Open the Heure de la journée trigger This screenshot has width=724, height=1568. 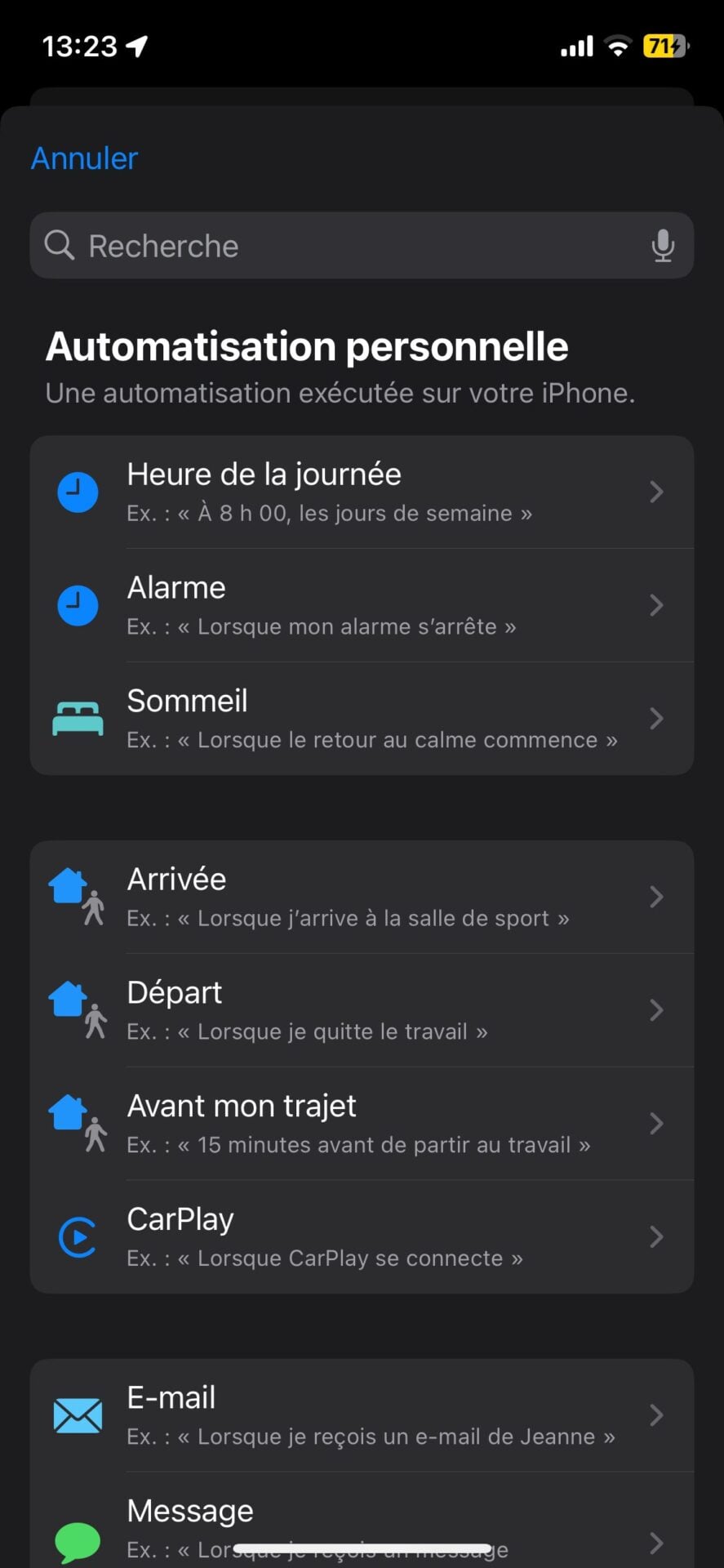(362, 492)
